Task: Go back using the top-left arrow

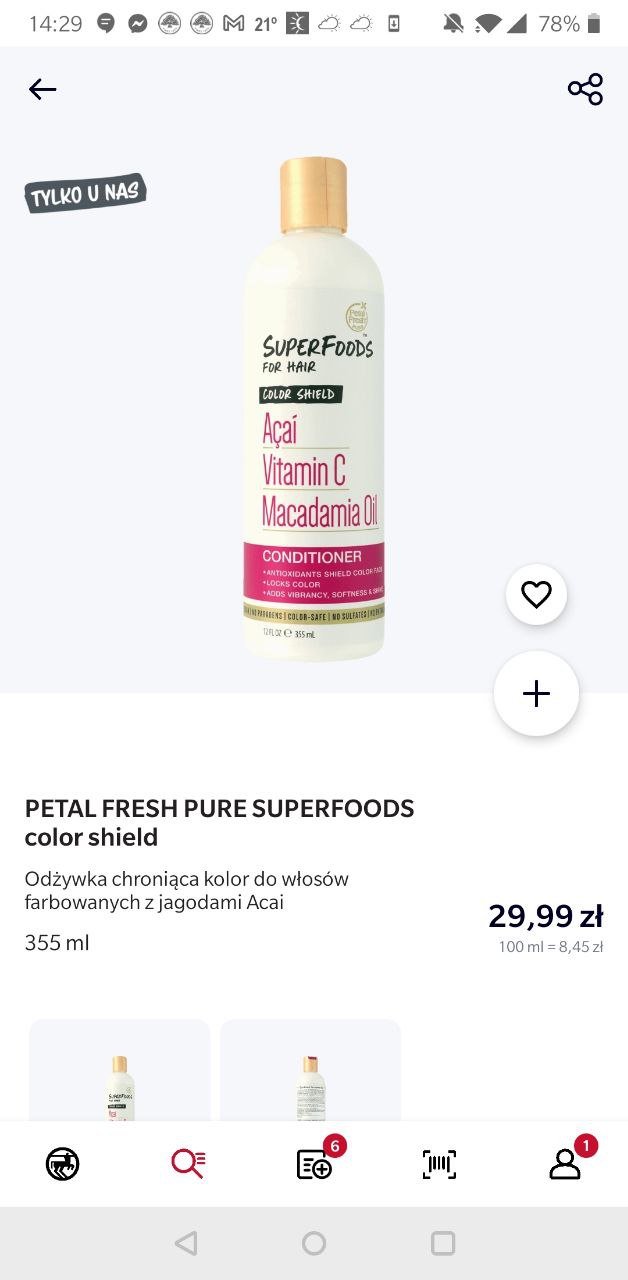Action: click(x=42, y=90)
